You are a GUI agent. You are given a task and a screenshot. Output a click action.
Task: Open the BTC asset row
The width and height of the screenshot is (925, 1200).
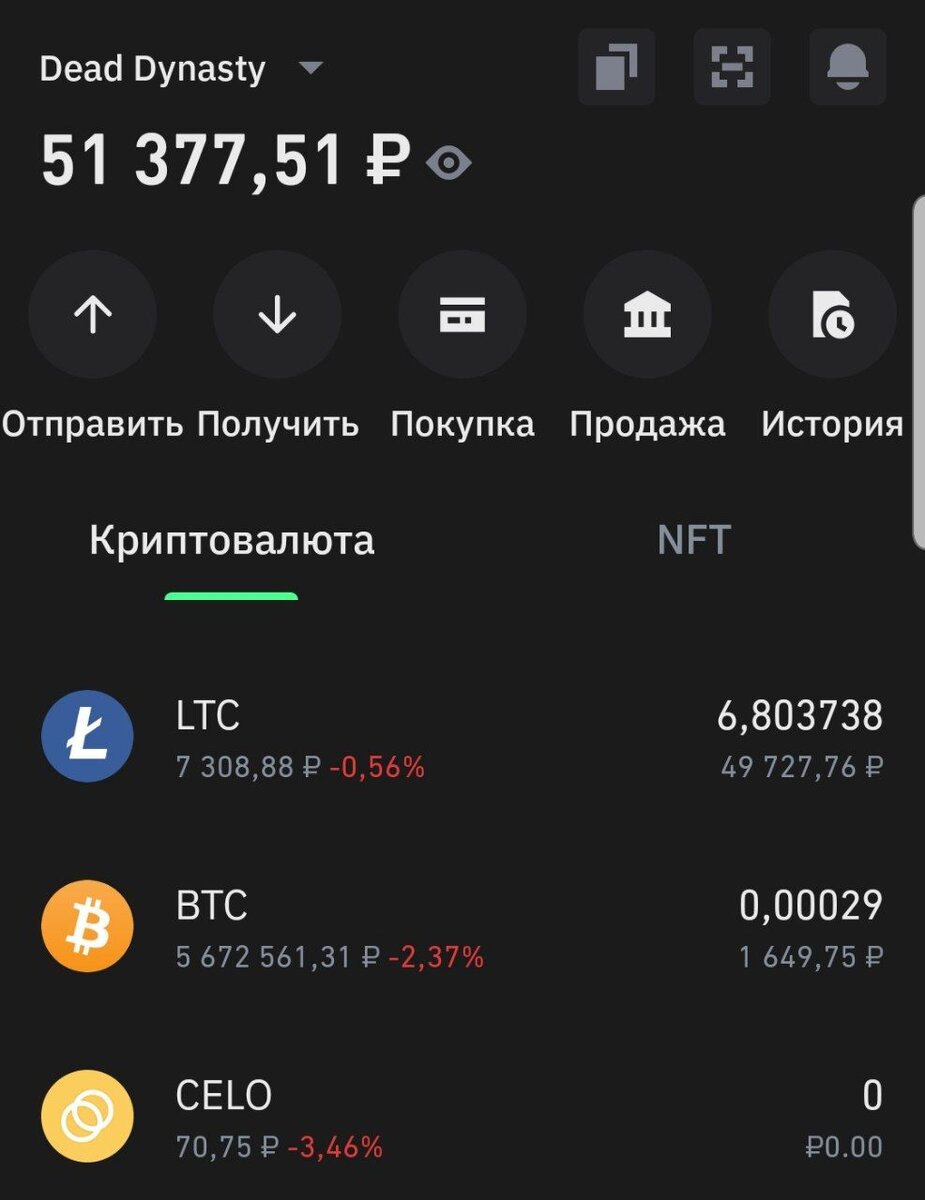coord(462,928)
